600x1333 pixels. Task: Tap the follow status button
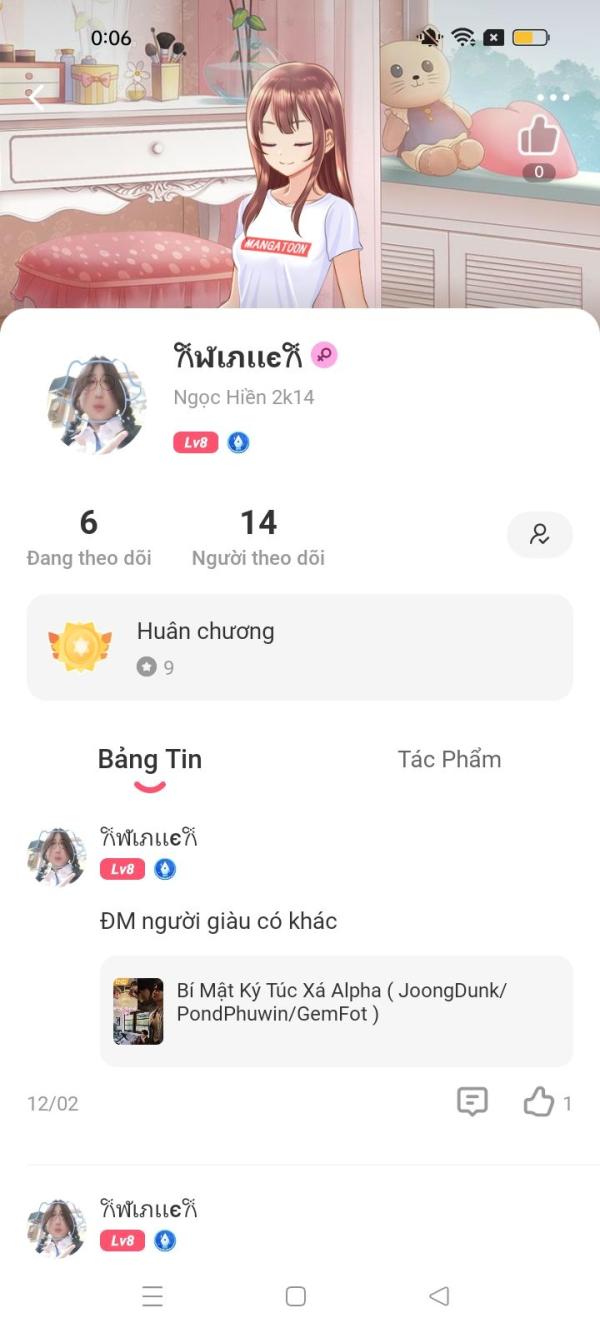pos(539,534)
